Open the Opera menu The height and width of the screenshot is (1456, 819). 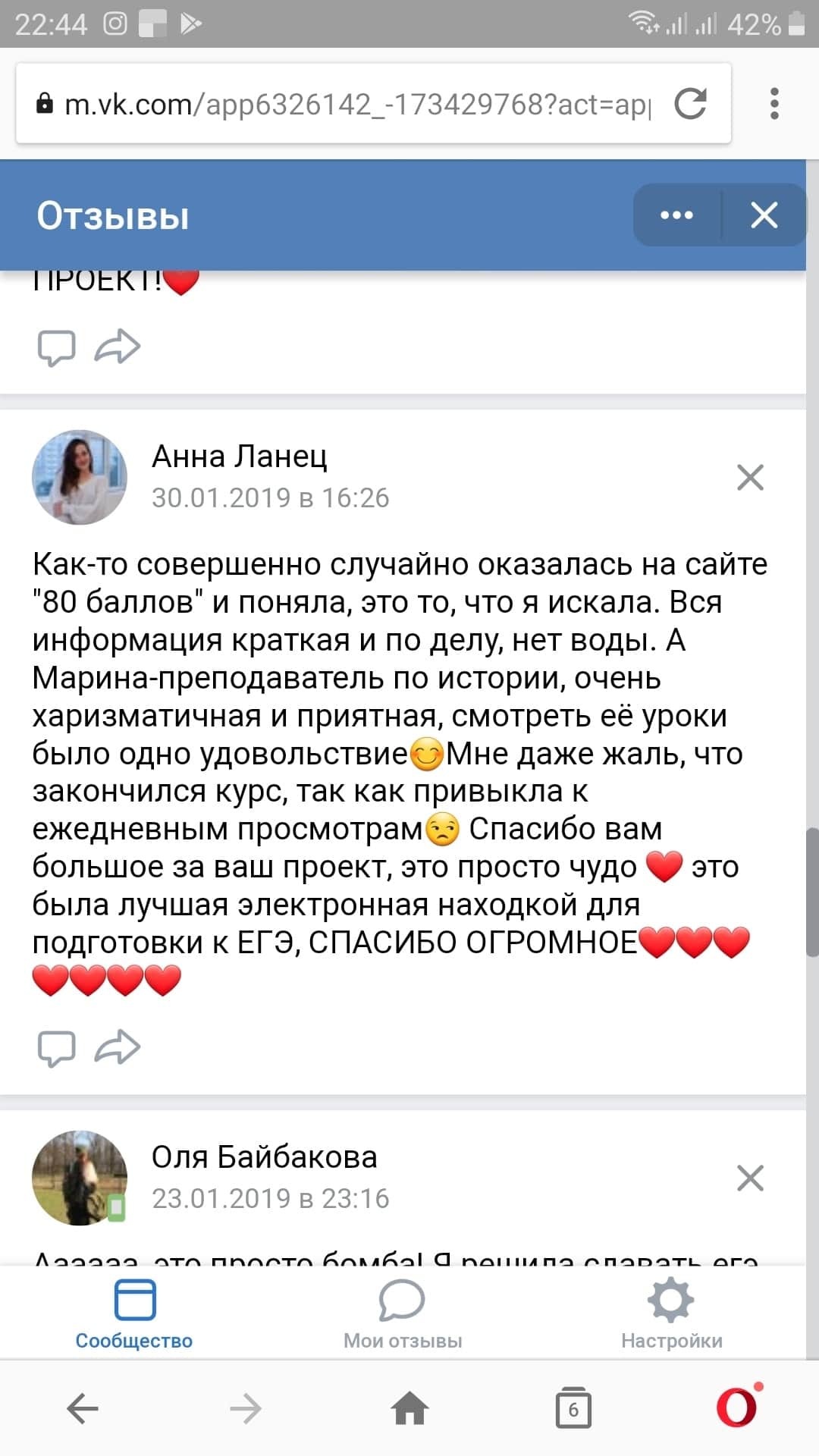pyautogui.click(x=737, y=1407)
